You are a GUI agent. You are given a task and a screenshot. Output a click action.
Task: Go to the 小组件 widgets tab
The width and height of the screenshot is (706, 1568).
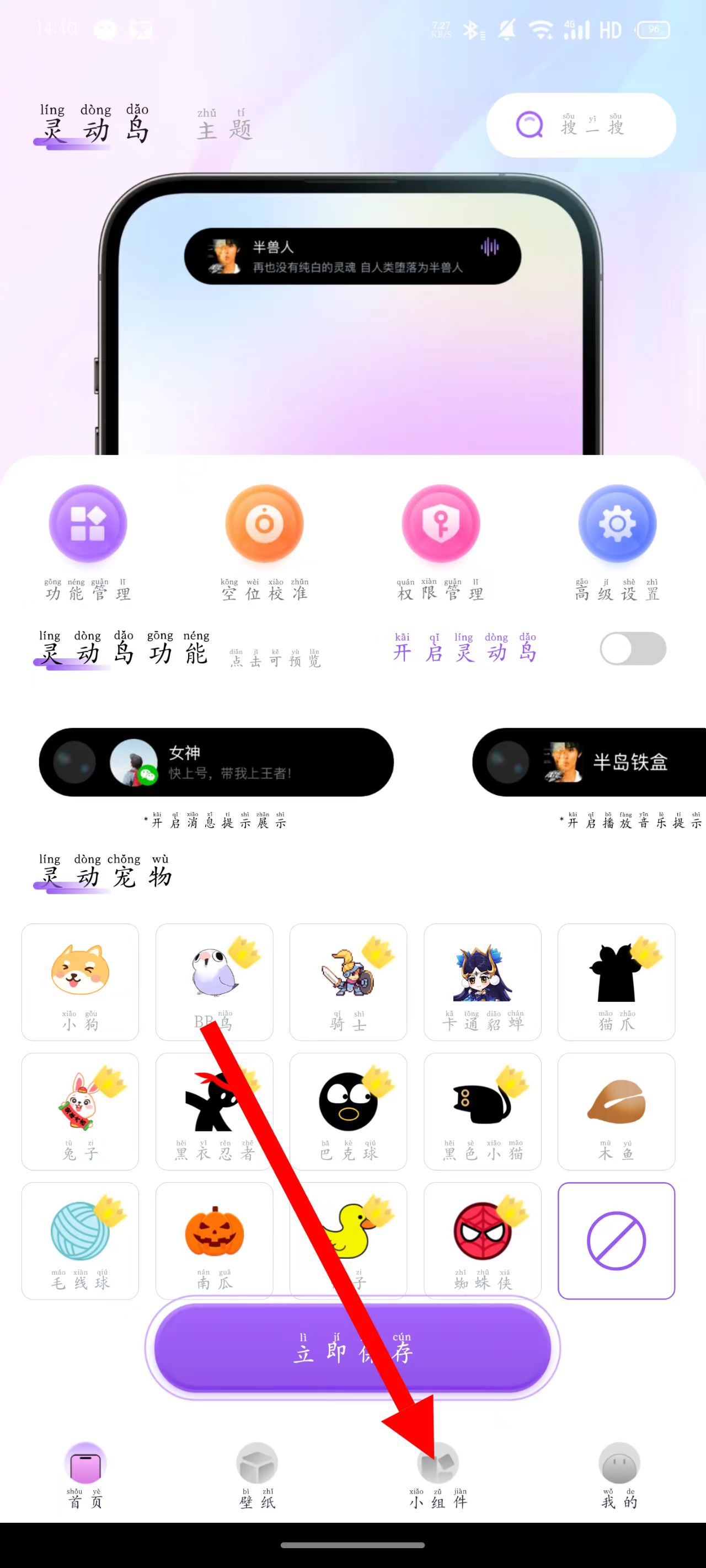[438, 1475]
